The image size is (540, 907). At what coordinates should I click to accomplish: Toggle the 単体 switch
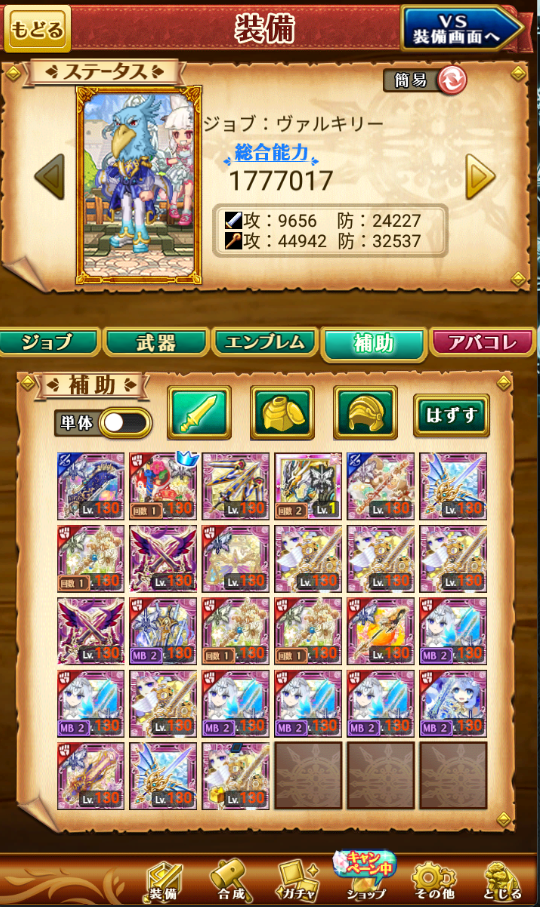pyautogui.click(x=125, y=423)
